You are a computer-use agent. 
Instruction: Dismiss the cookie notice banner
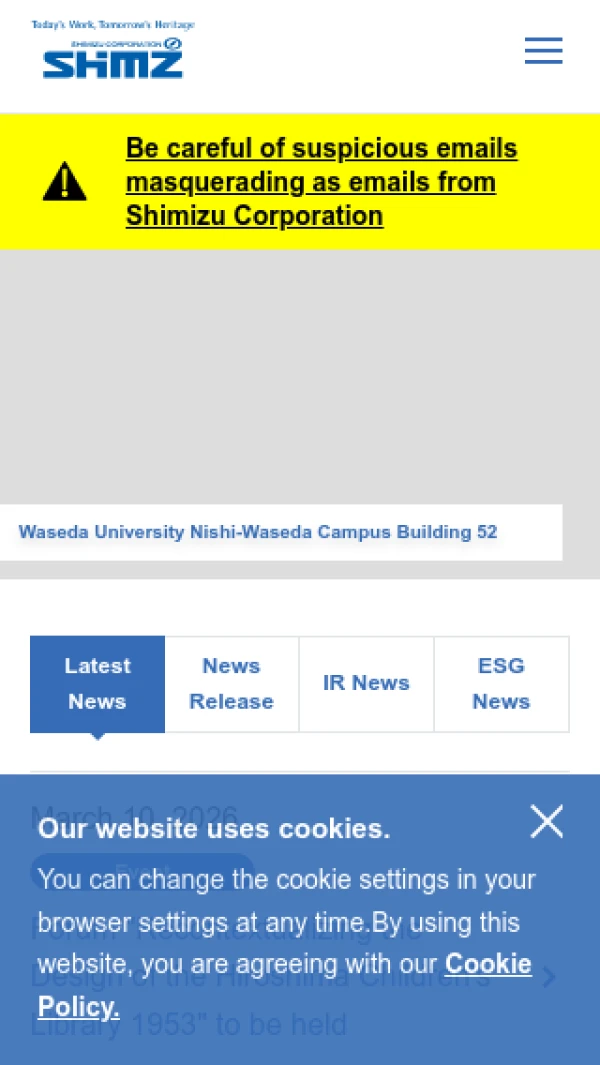547,822
